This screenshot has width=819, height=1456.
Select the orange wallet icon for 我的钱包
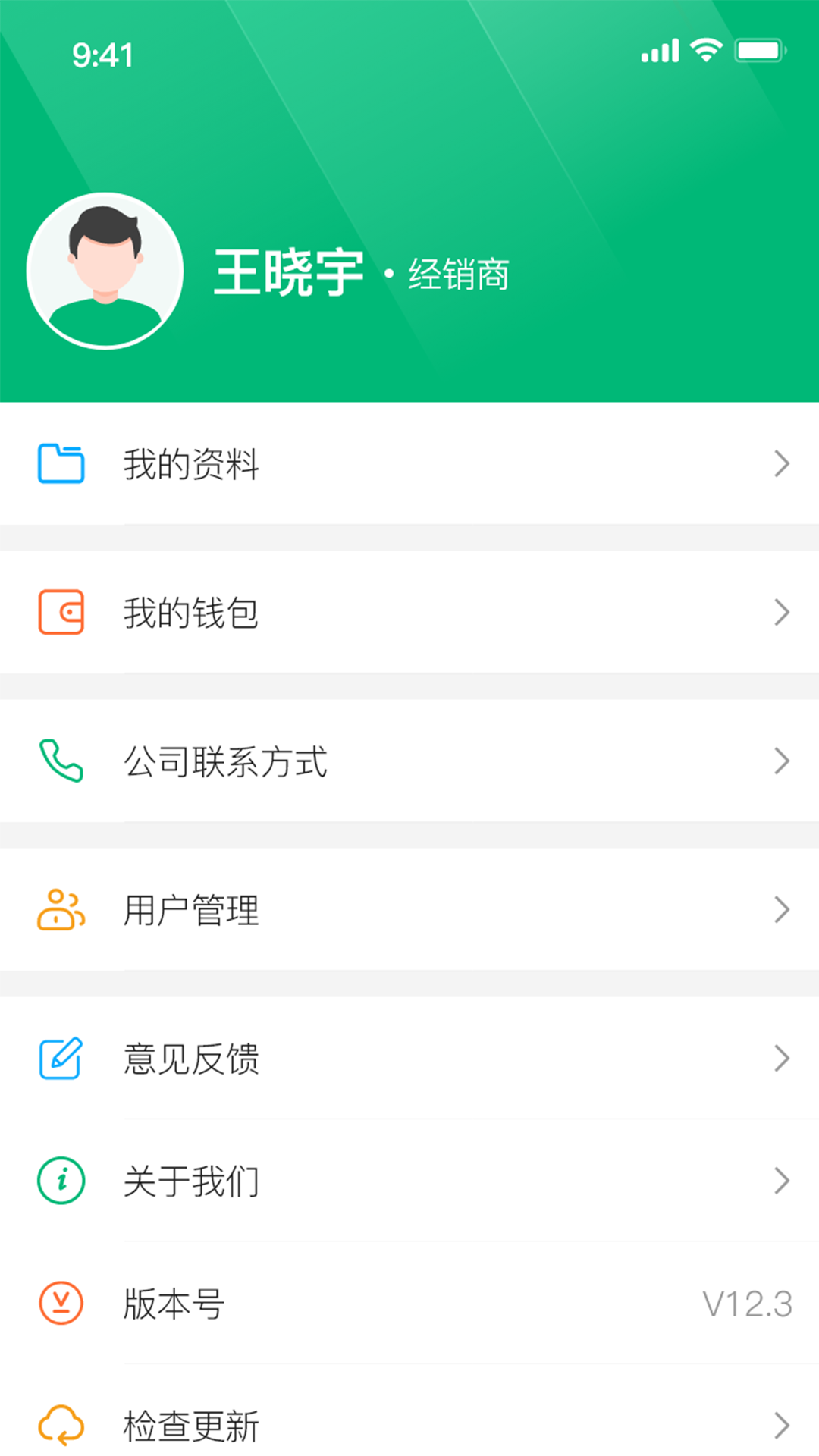click(x=61, y=613)
